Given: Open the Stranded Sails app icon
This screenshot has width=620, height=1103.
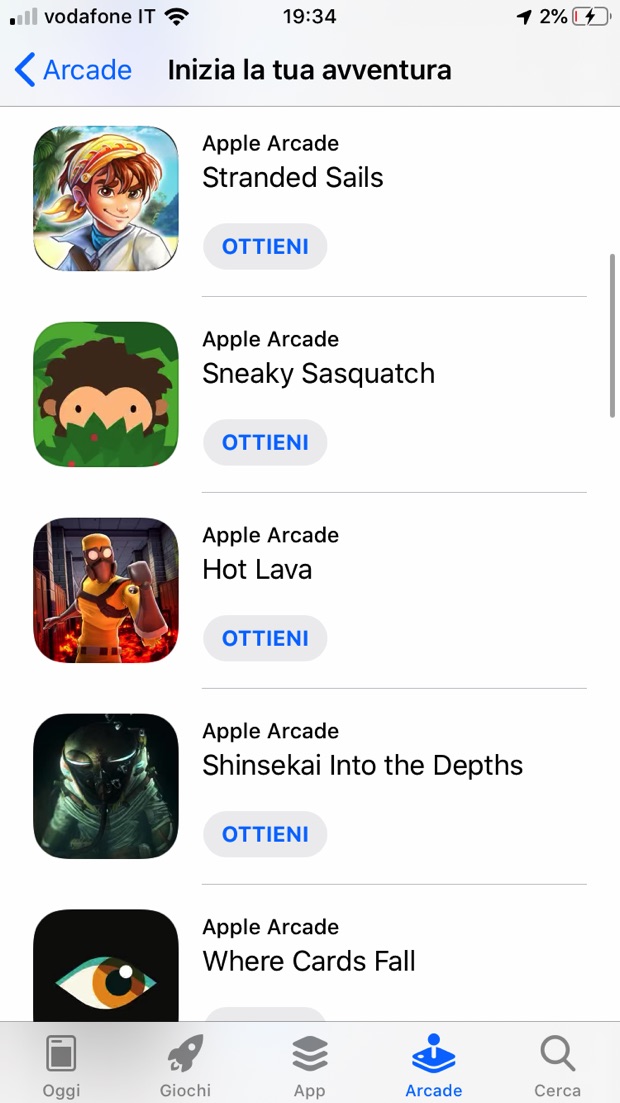Looking at the screenshot, I should tap(106, 198).
